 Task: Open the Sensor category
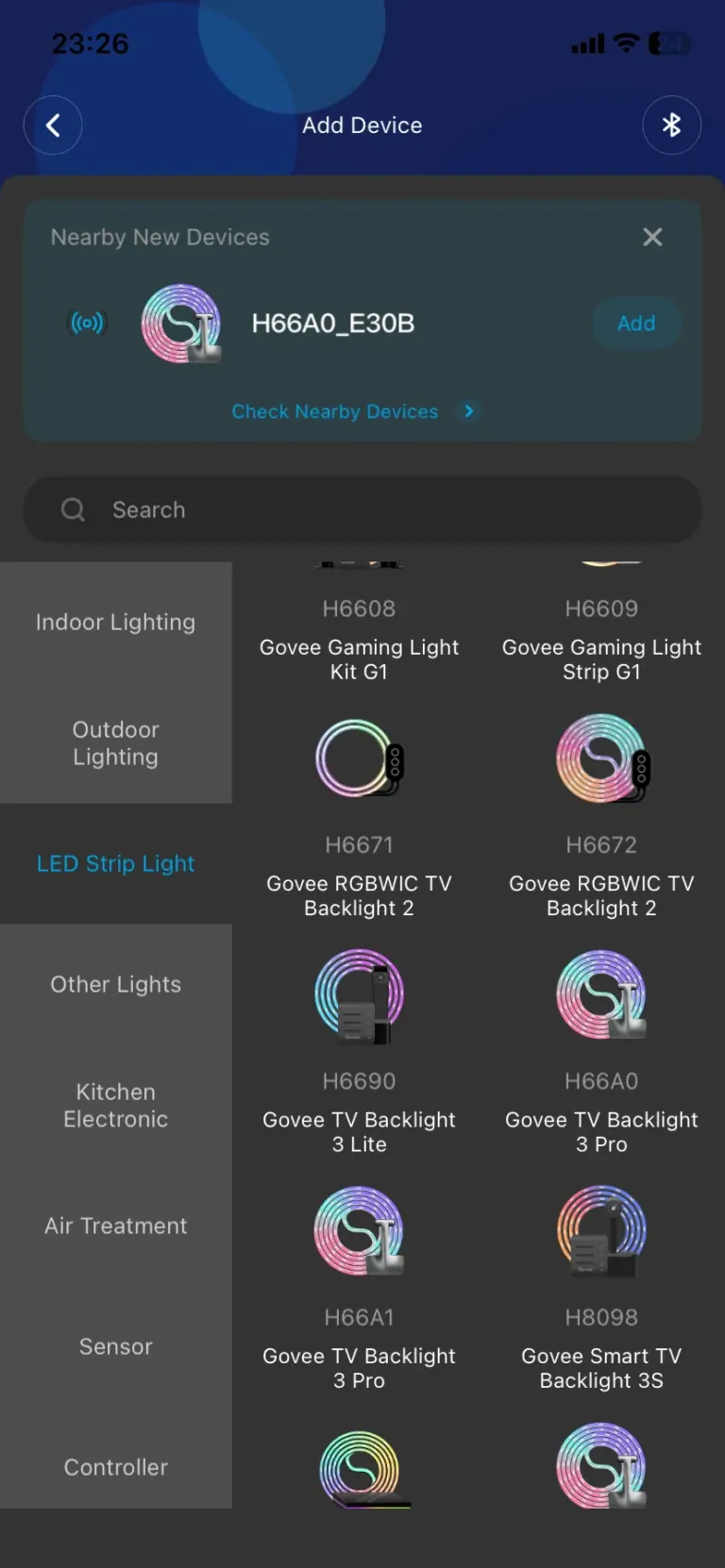pos(115,1346)
